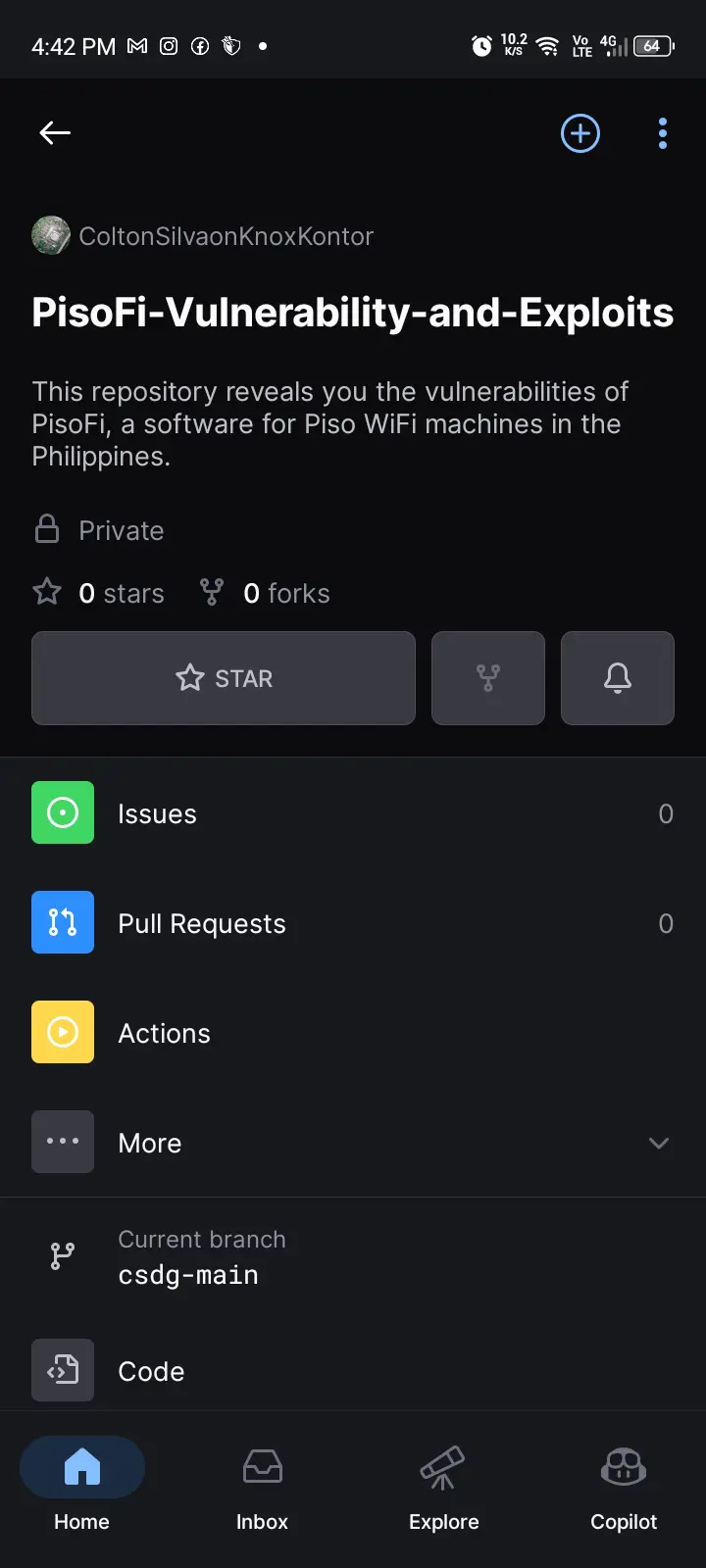
Task: Tap the fork repository button
Action: click(x=488, y=678)
